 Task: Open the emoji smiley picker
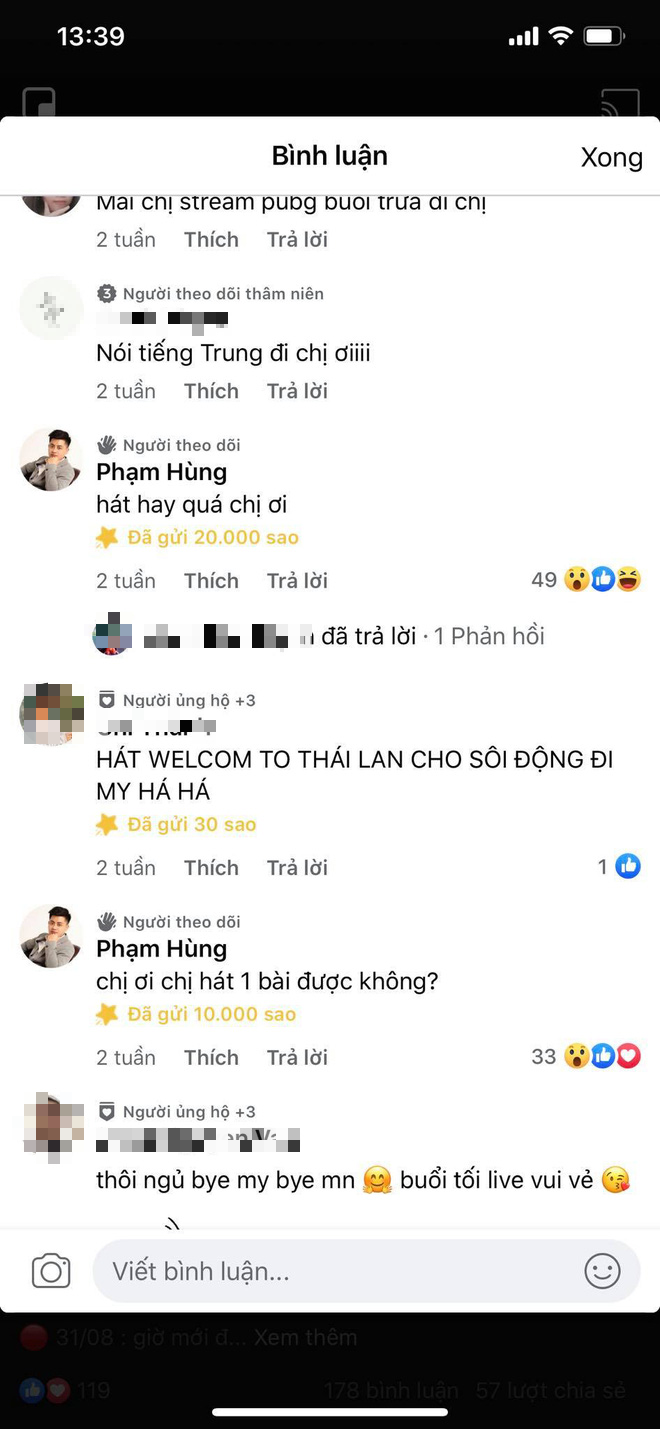[x=602, y=1271]
